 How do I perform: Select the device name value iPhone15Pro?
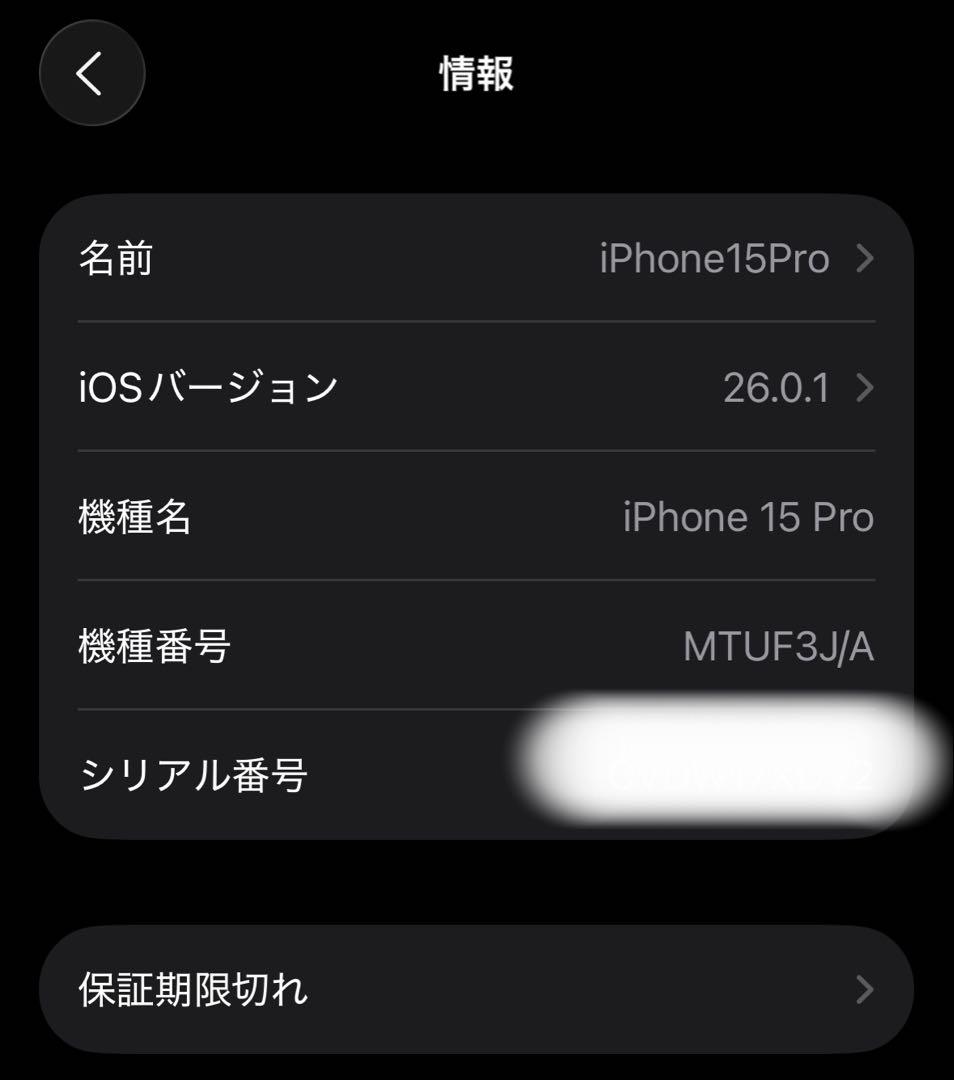pos(713,258)
